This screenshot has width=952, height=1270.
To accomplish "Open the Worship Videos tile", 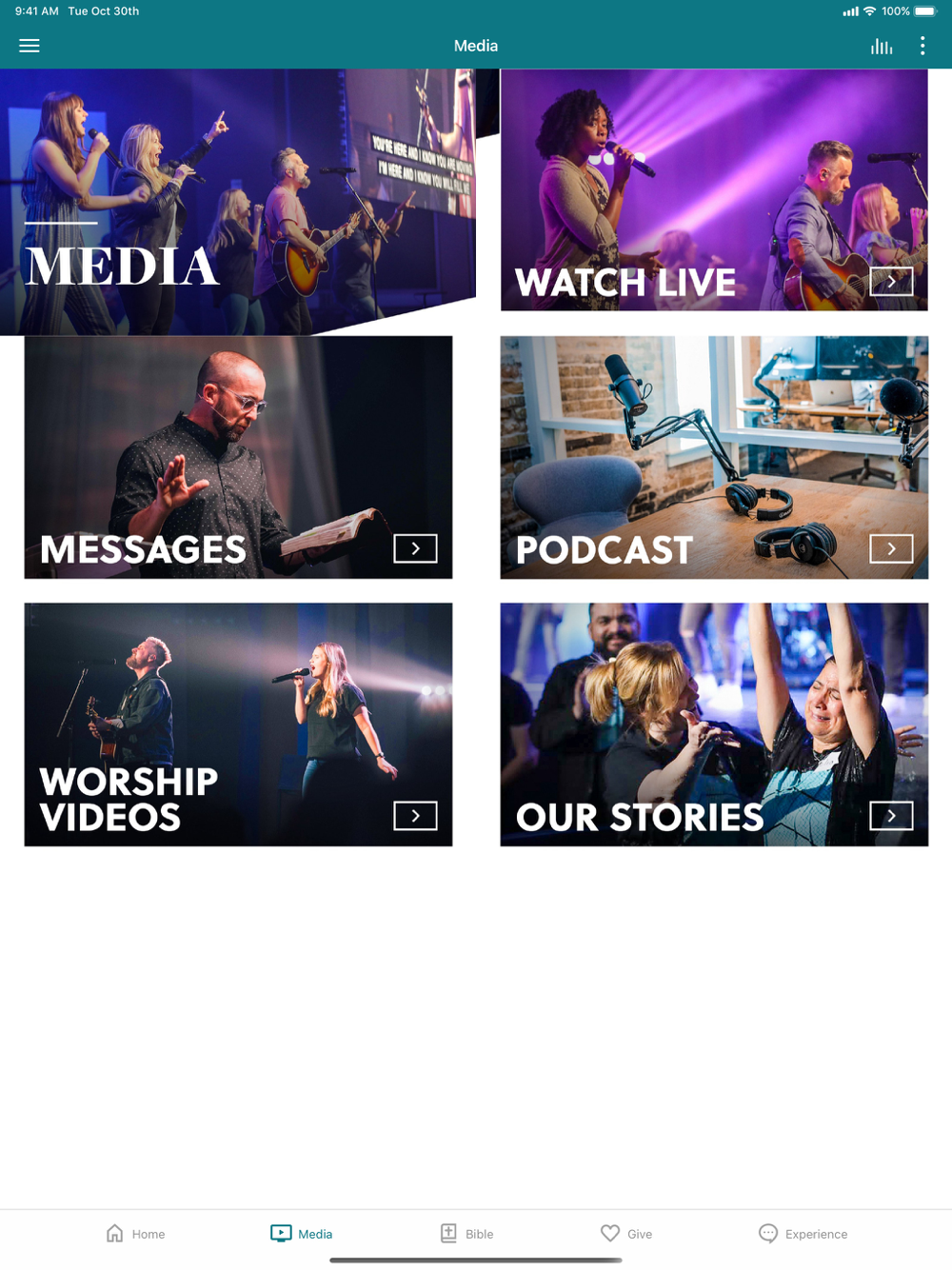I will [238, 724].
